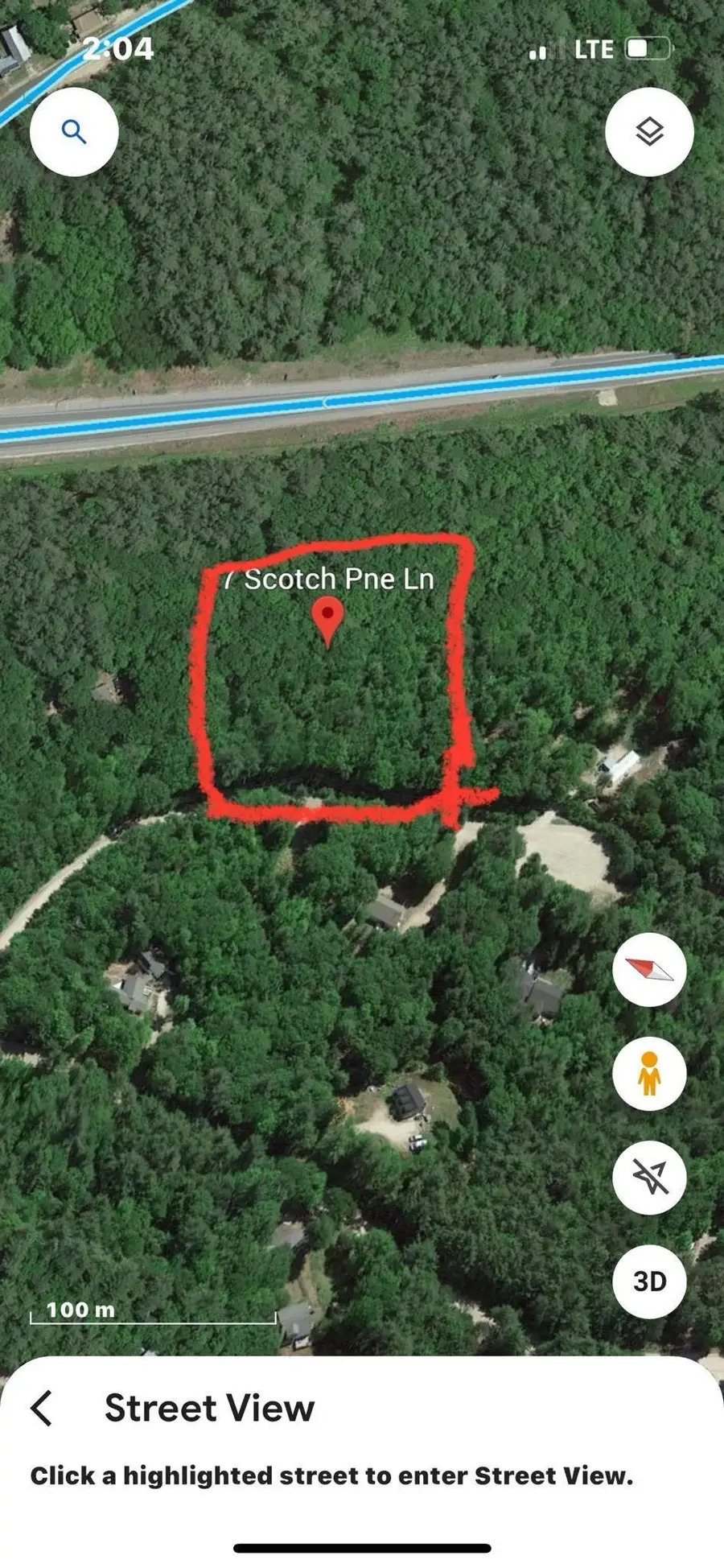Select Pegman to enter Street View mode

(649, 1074)
